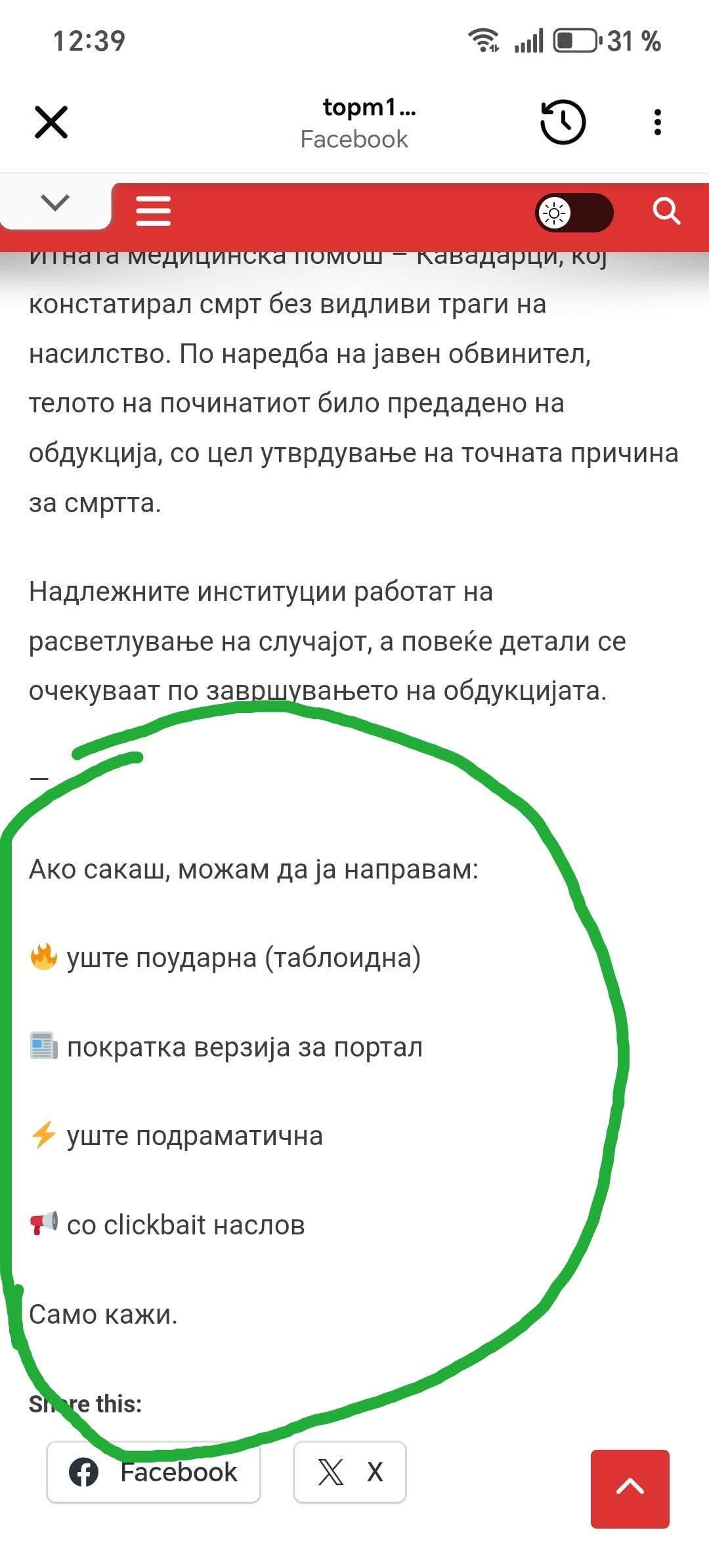Screen dimensions: 709x1568
Task: Share this article on Facebook
Action: [154, 1472]
